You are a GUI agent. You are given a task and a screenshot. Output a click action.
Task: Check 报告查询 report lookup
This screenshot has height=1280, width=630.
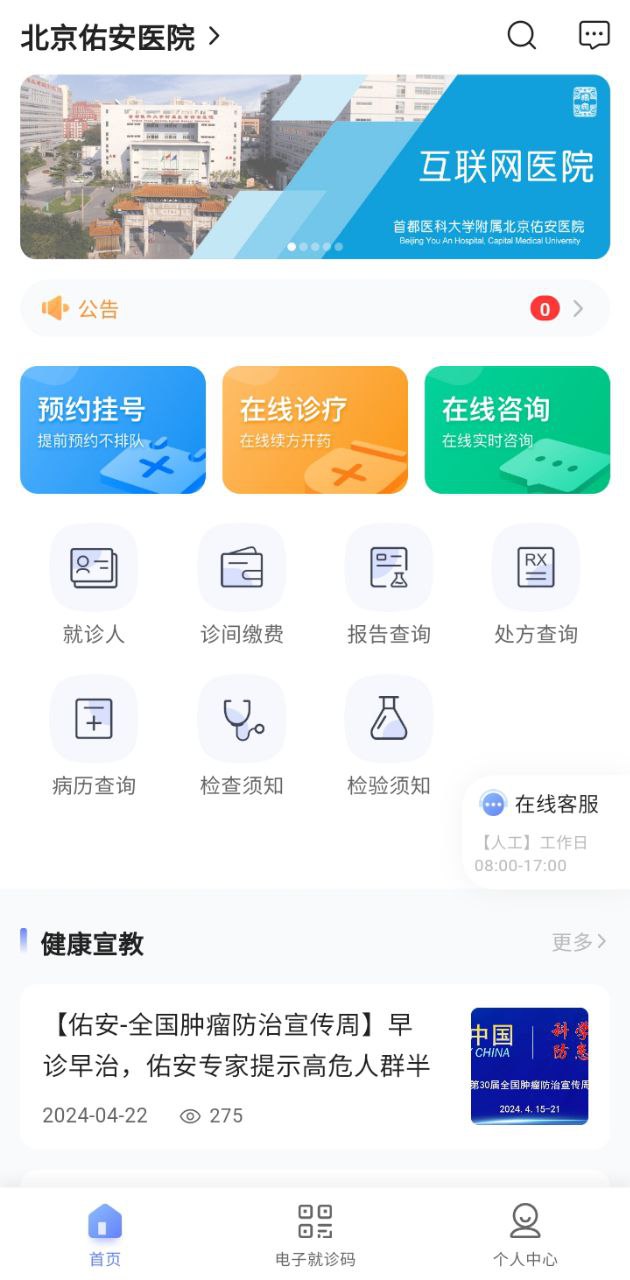point(389,585)
